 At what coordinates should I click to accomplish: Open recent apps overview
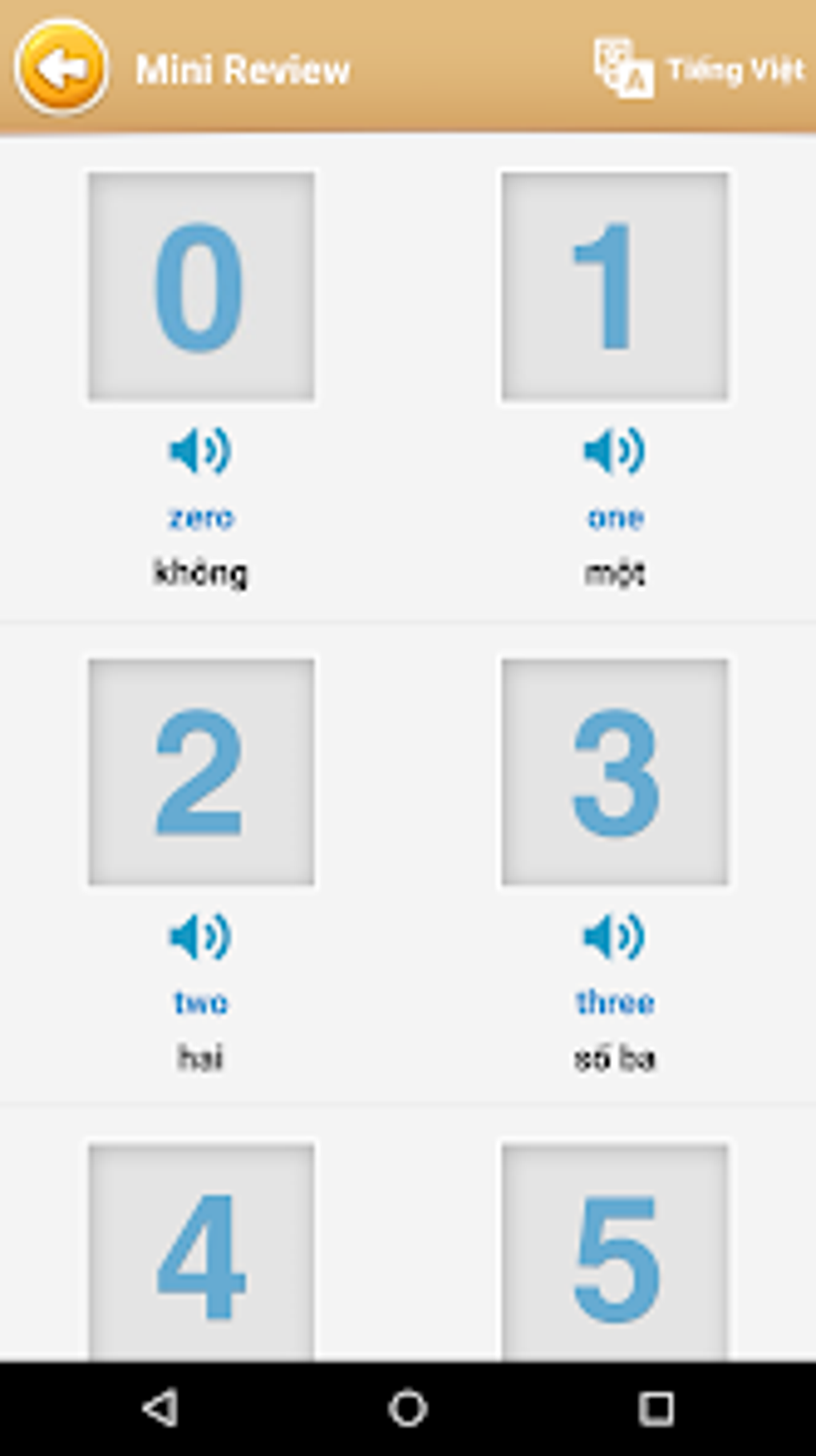click(656, 1408)
